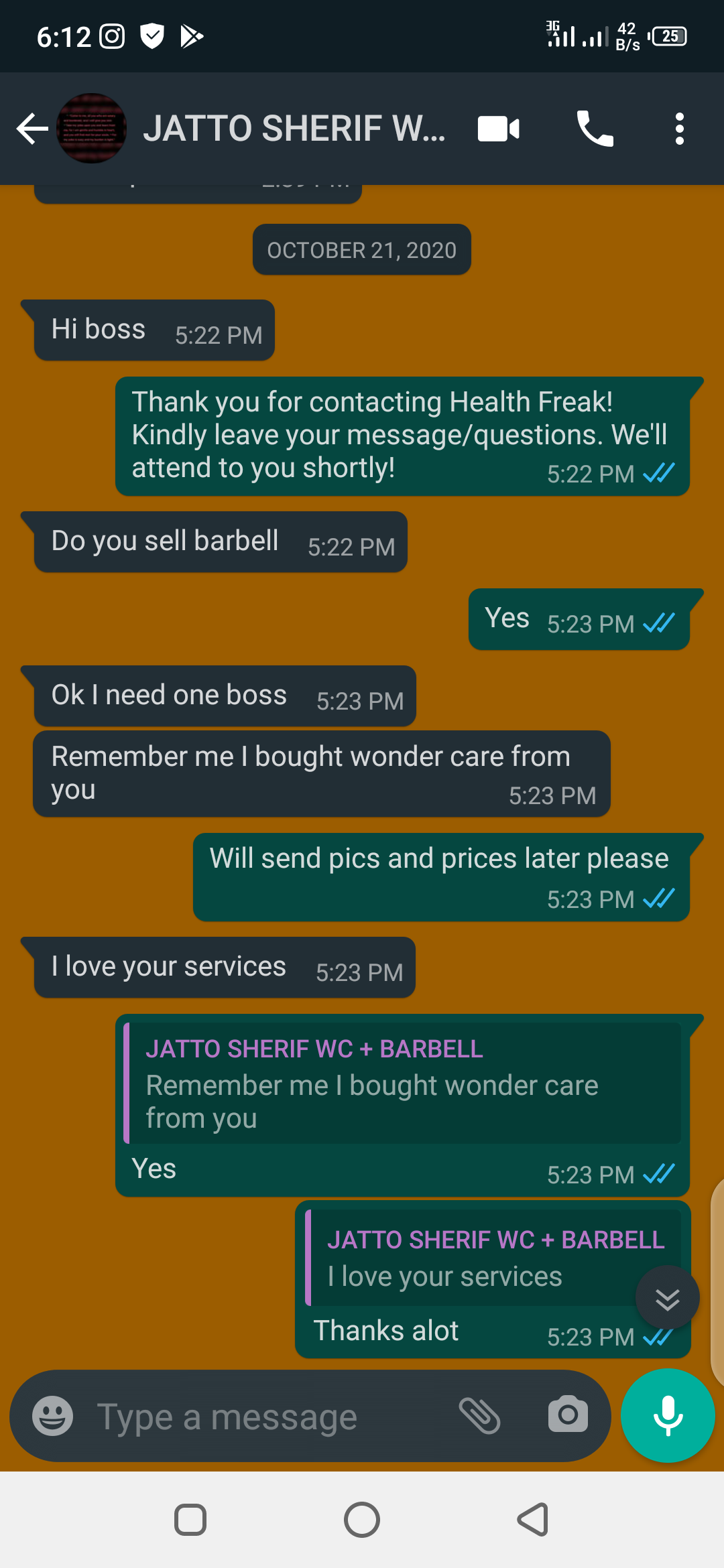Record a voice message
Screen dimensions: 724x1568
668,1415
